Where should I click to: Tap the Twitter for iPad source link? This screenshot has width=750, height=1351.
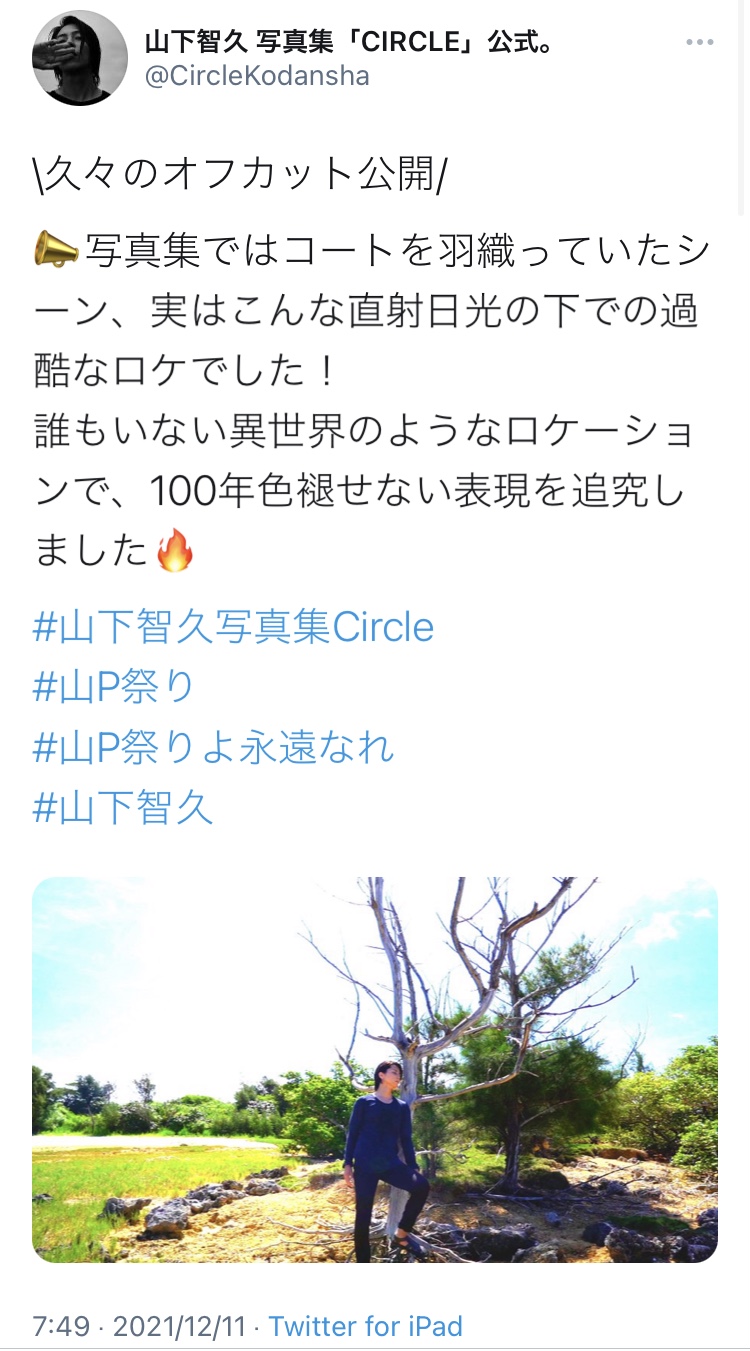tap(366, 1327)
